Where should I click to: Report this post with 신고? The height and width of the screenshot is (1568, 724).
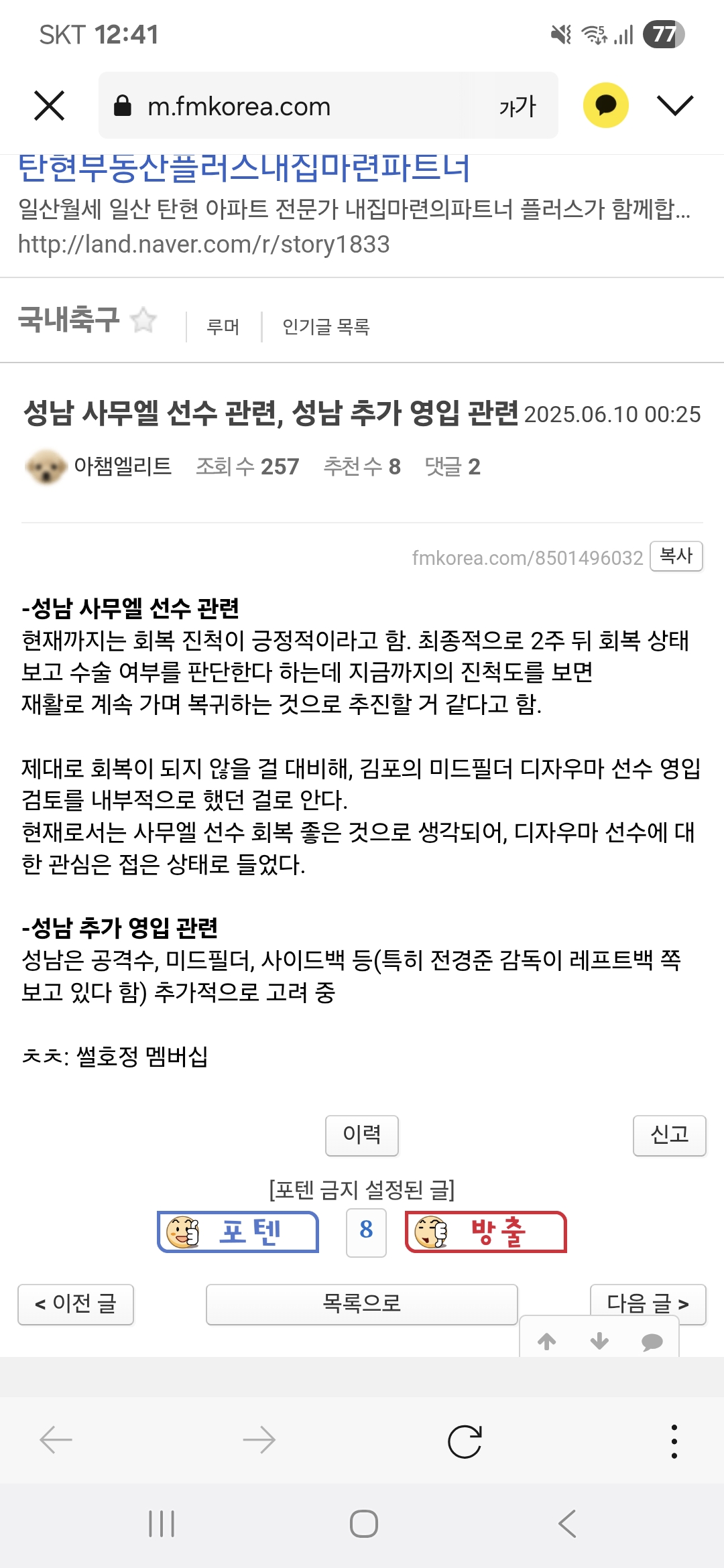[x=669, y=1134]
